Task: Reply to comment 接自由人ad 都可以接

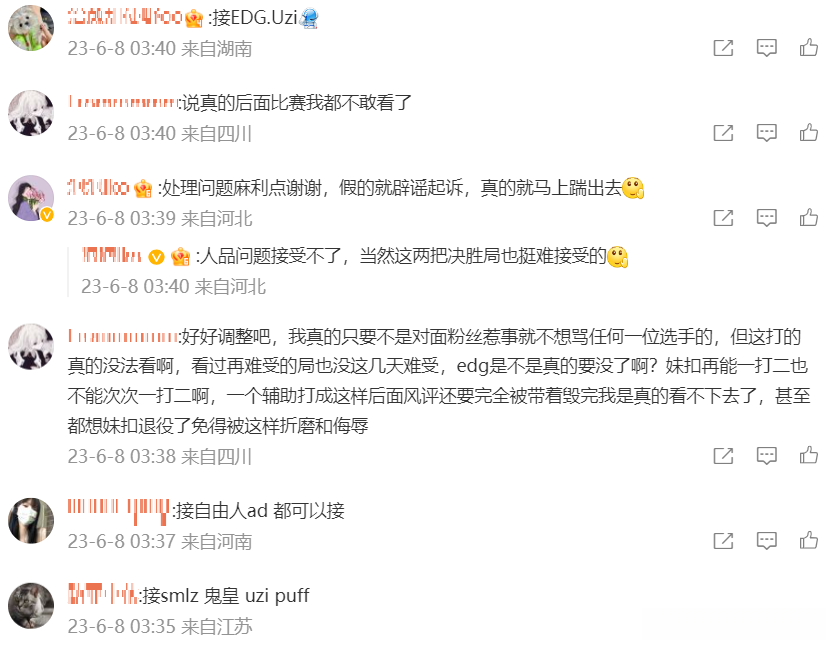Action: coord(766,541)
